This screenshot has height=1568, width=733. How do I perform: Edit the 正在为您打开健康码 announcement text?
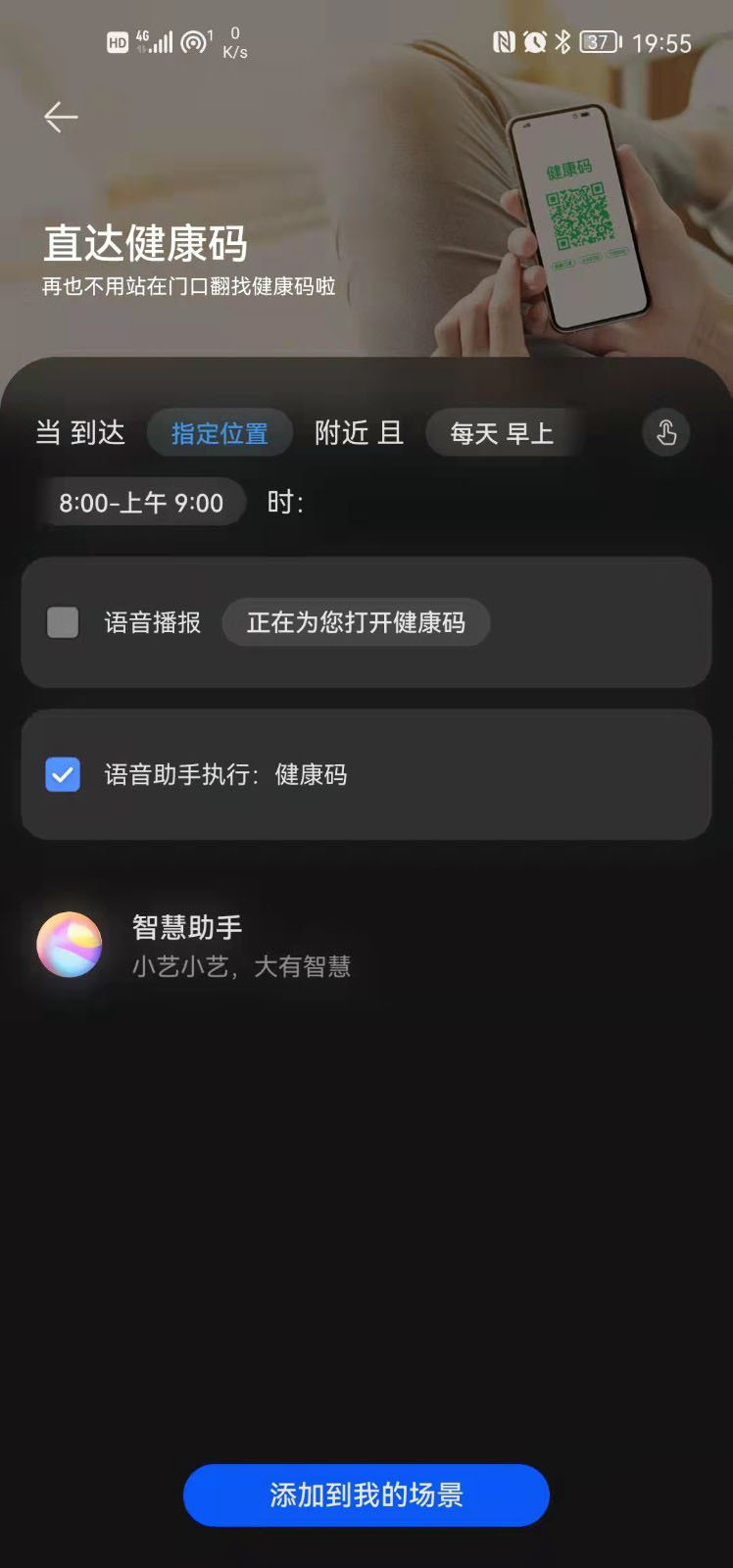point(356,622)
